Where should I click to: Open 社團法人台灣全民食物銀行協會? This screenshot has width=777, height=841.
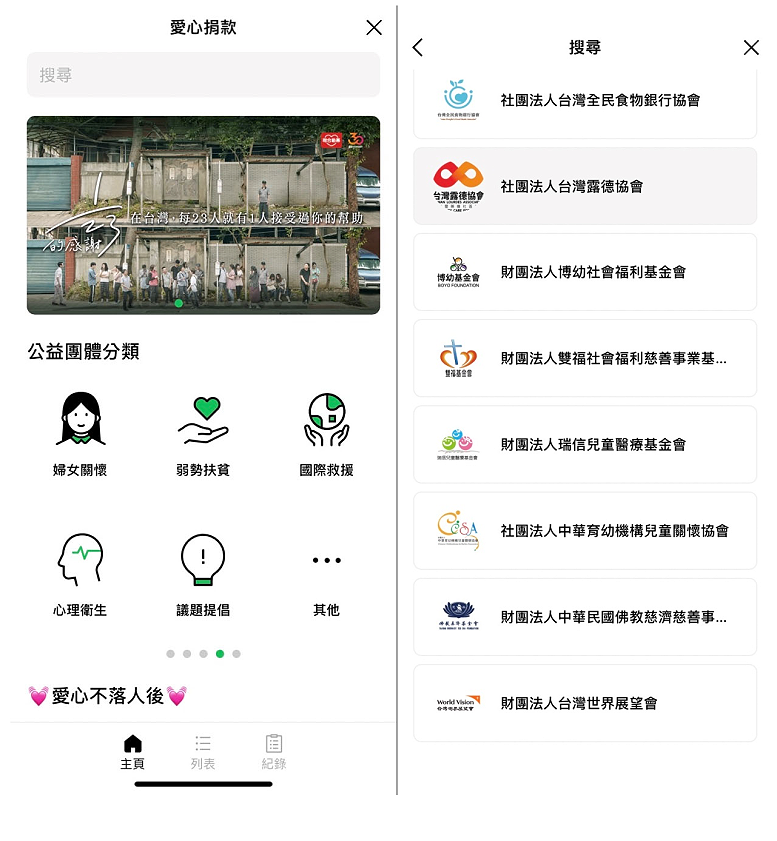point(585,100)
